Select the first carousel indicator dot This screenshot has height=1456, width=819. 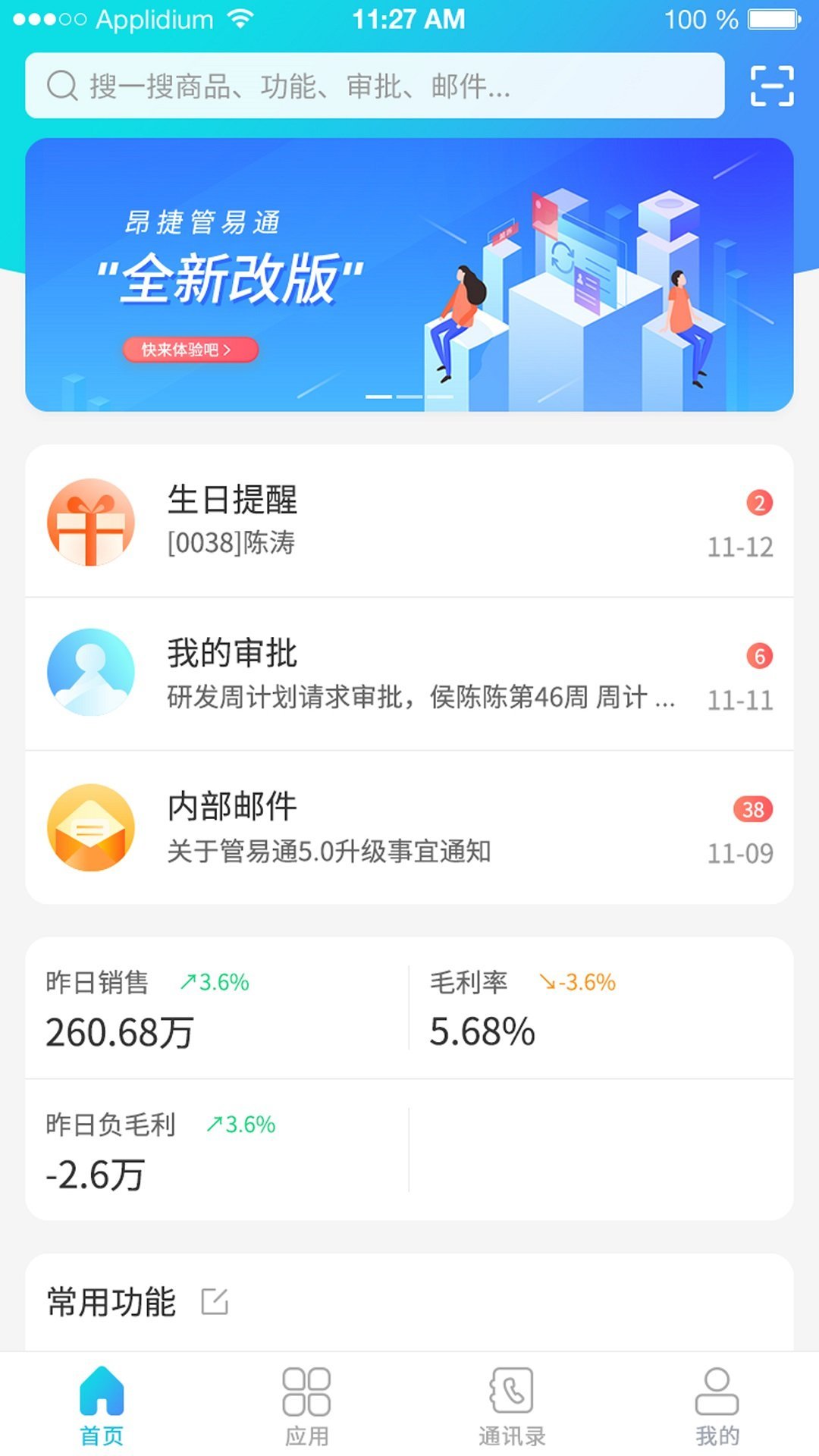pos(379,397)
